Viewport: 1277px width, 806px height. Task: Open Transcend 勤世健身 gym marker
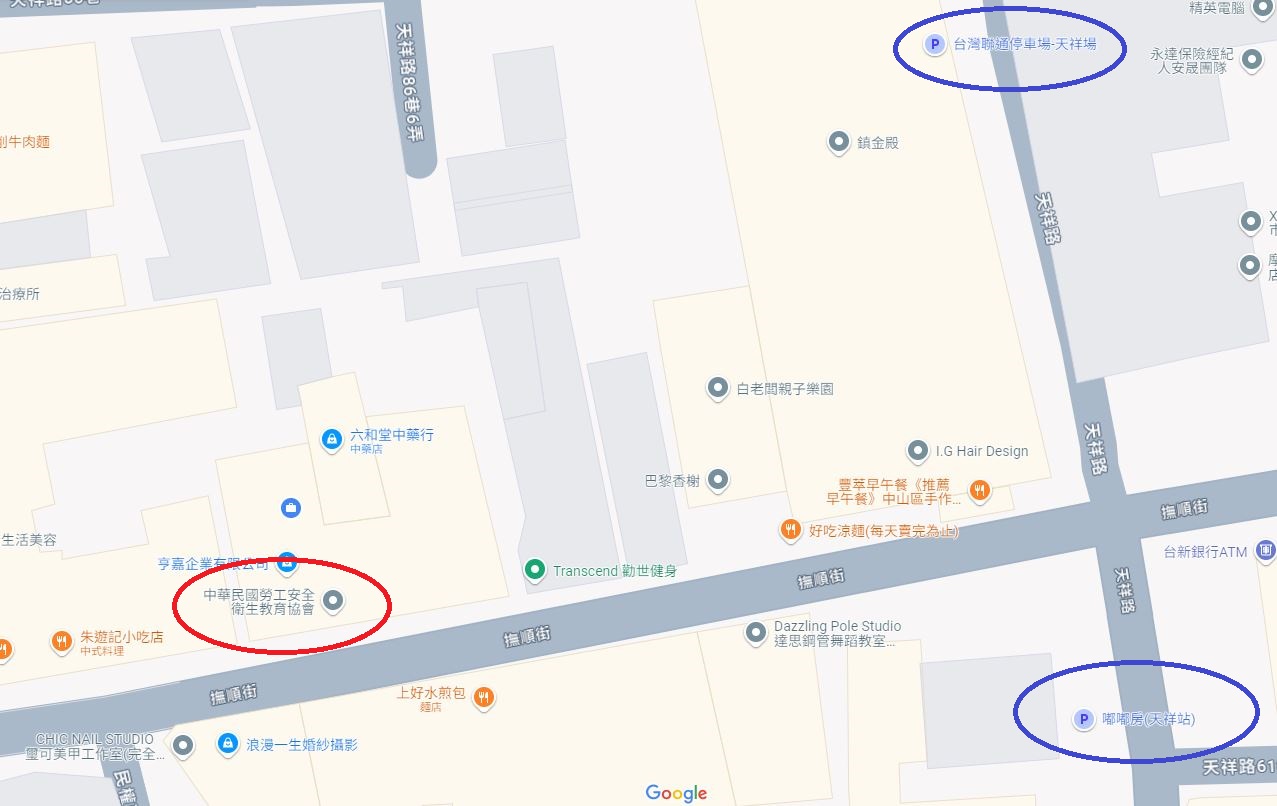click(536, 570)
